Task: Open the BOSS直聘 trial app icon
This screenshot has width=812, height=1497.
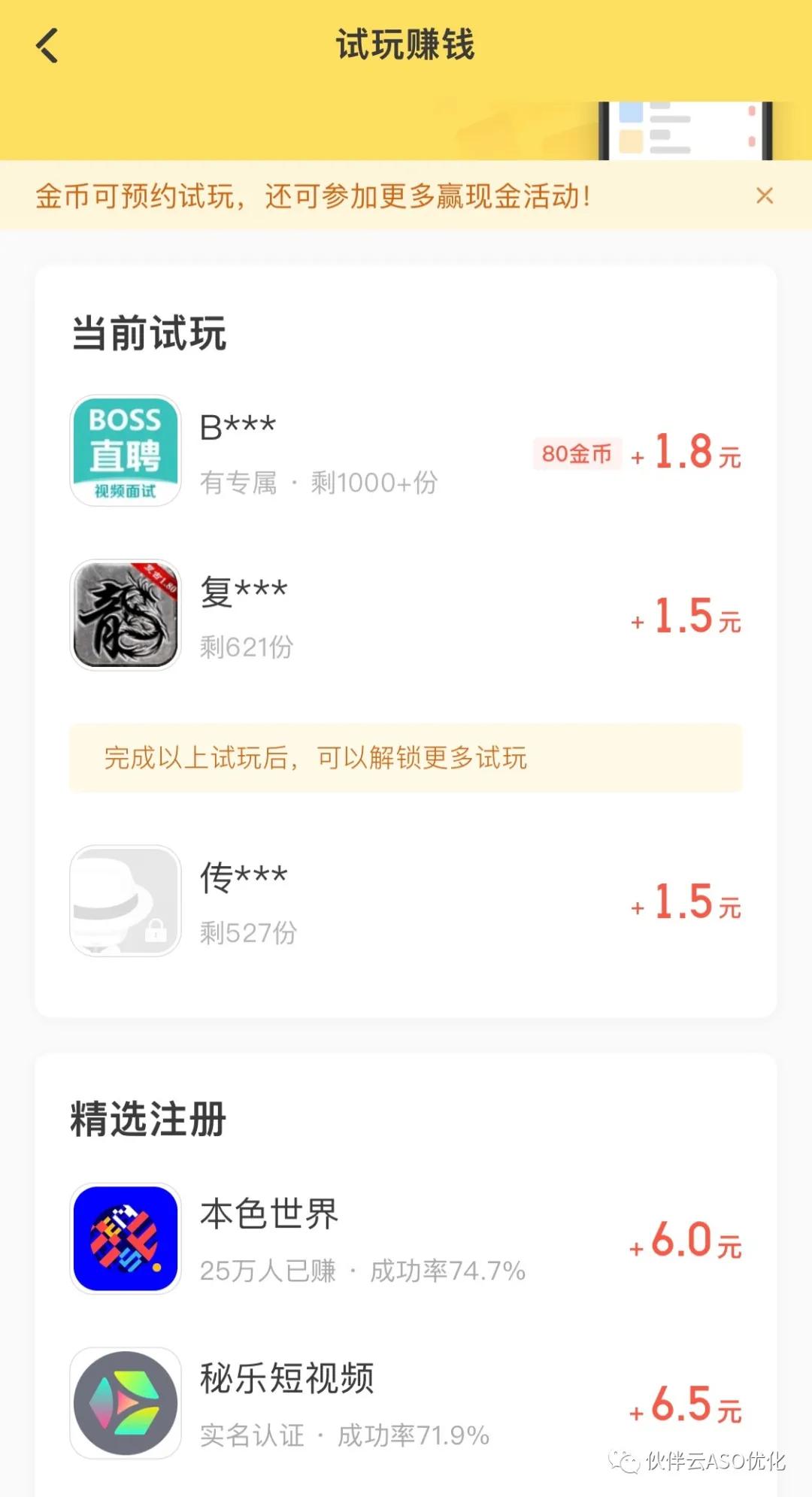Action: [x=125, y=451]
